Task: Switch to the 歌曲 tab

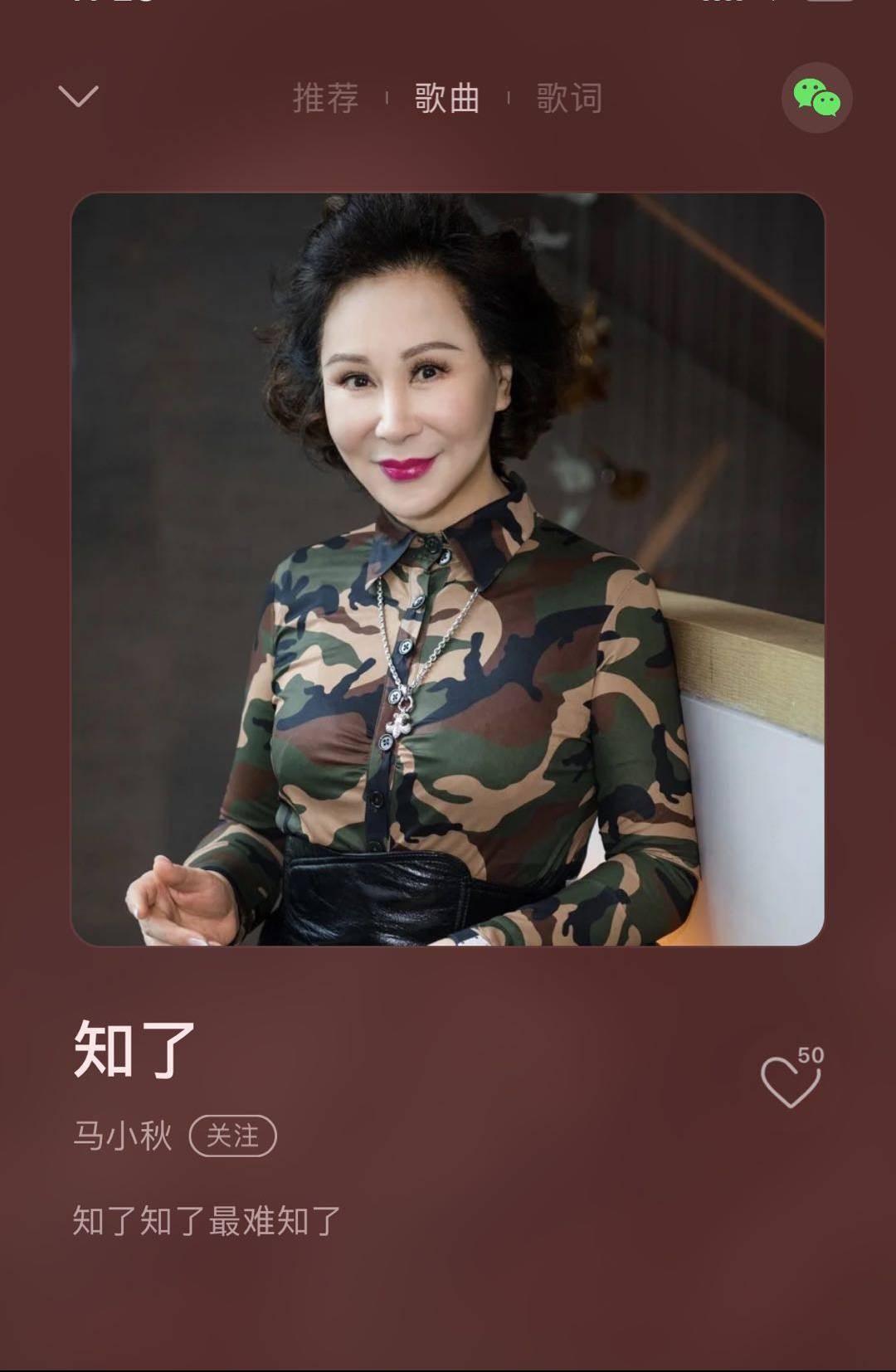Action: tap(447, 98)
